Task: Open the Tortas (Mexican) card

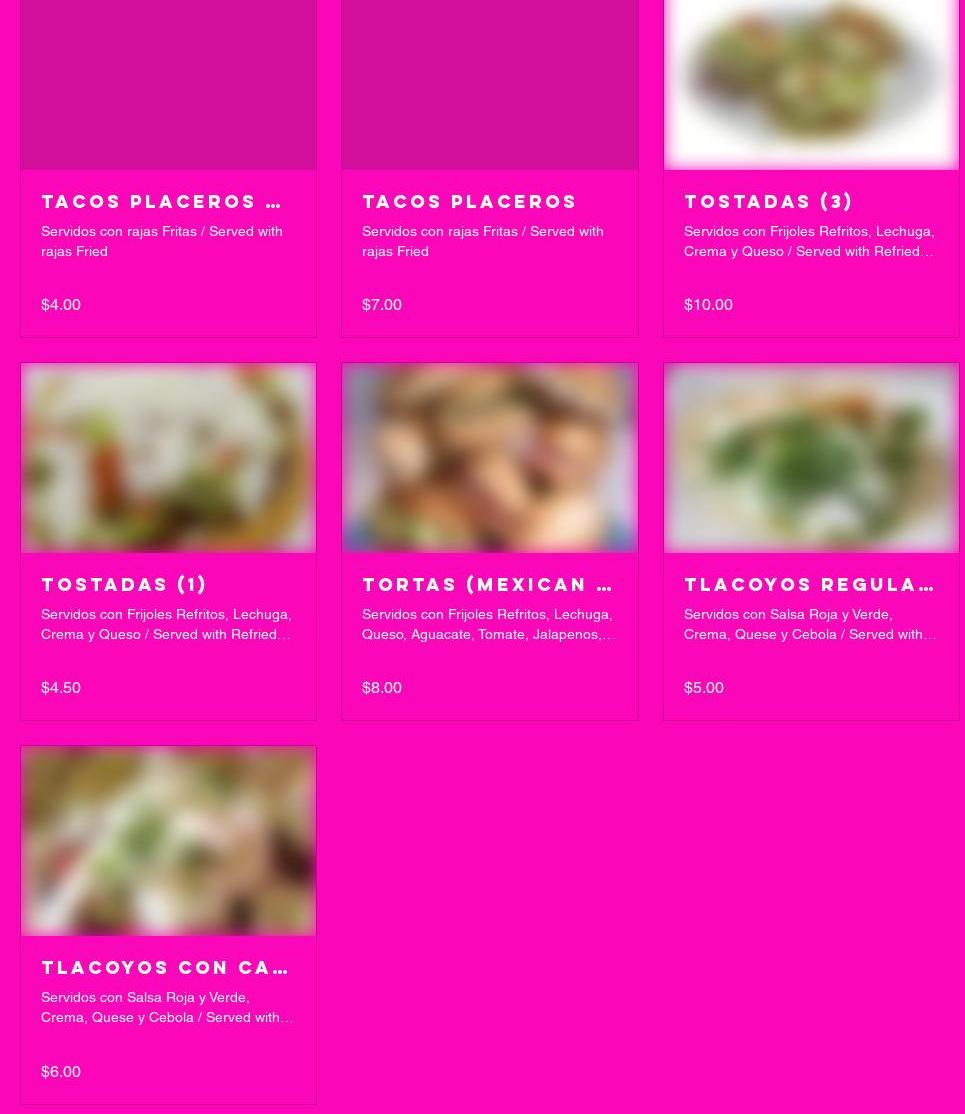Action: click(x=490, y=541)
